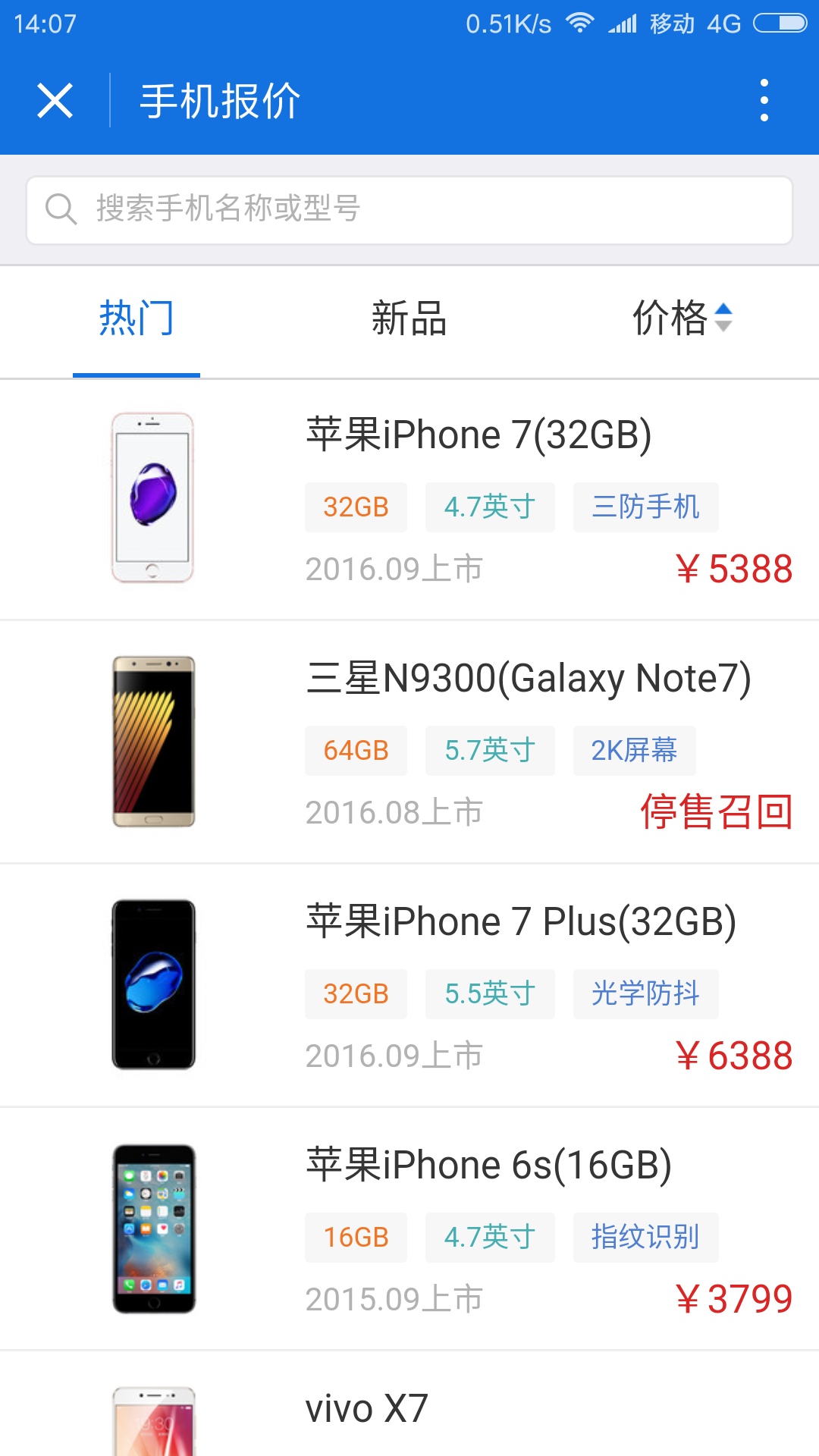Switch to the 热门 tab
This screenshot has width=819, height=1456.
pos(136,318)
